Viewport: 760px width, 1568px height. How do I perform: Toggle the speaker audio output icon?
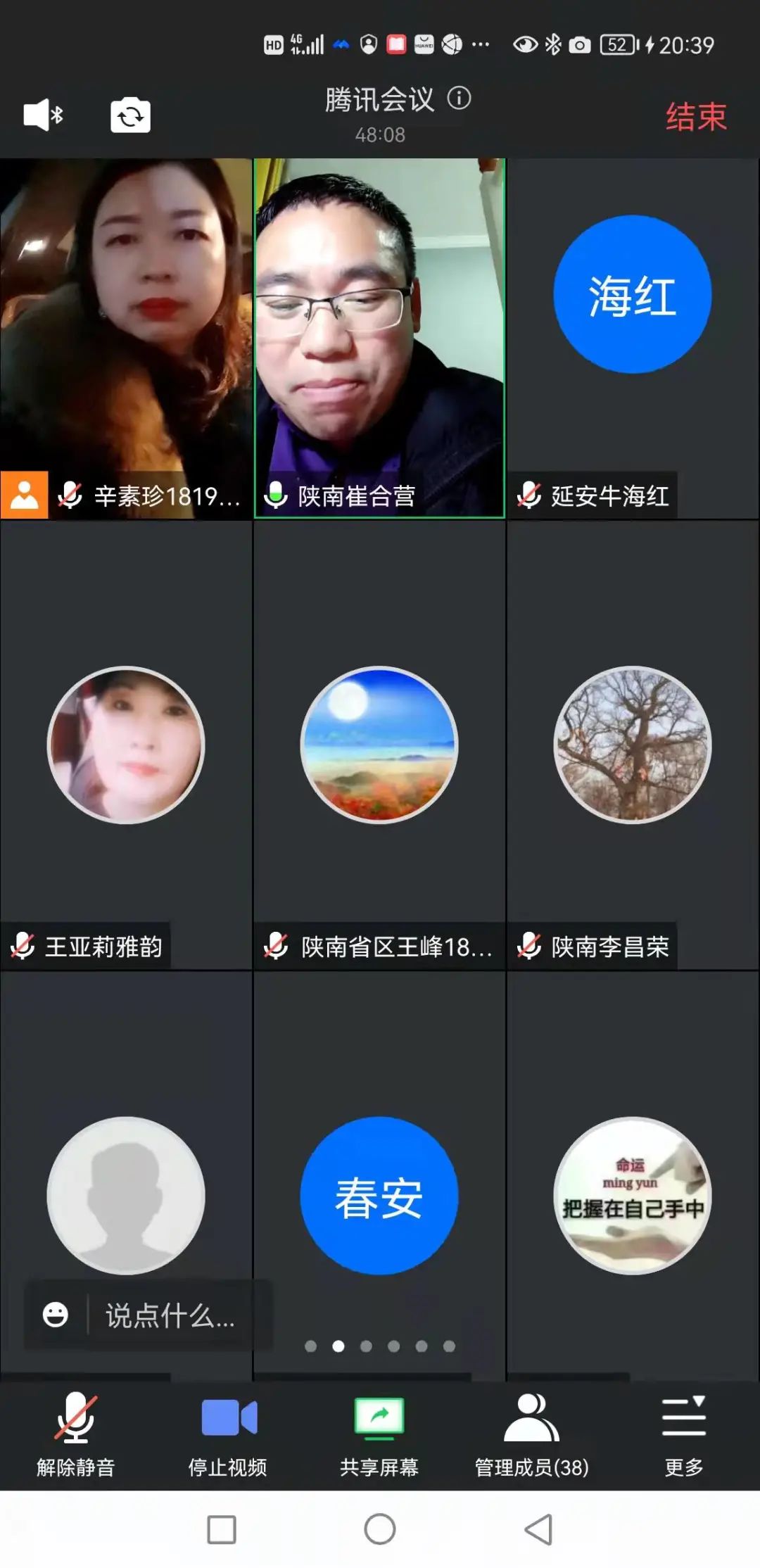tap(44, 115)
